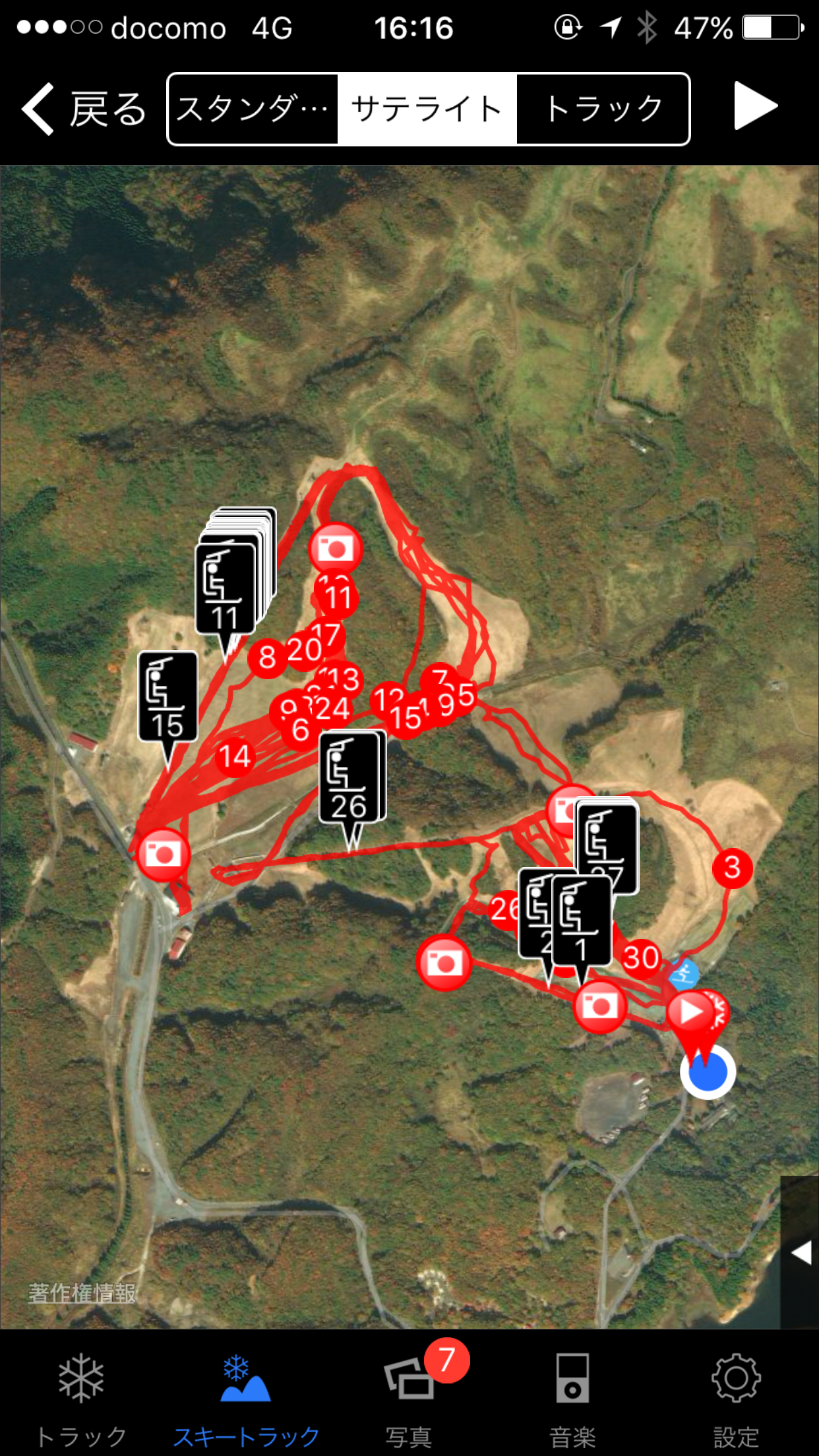Expand the side panel arrow
The image size is (819, 1456).
pos(800,1253)
